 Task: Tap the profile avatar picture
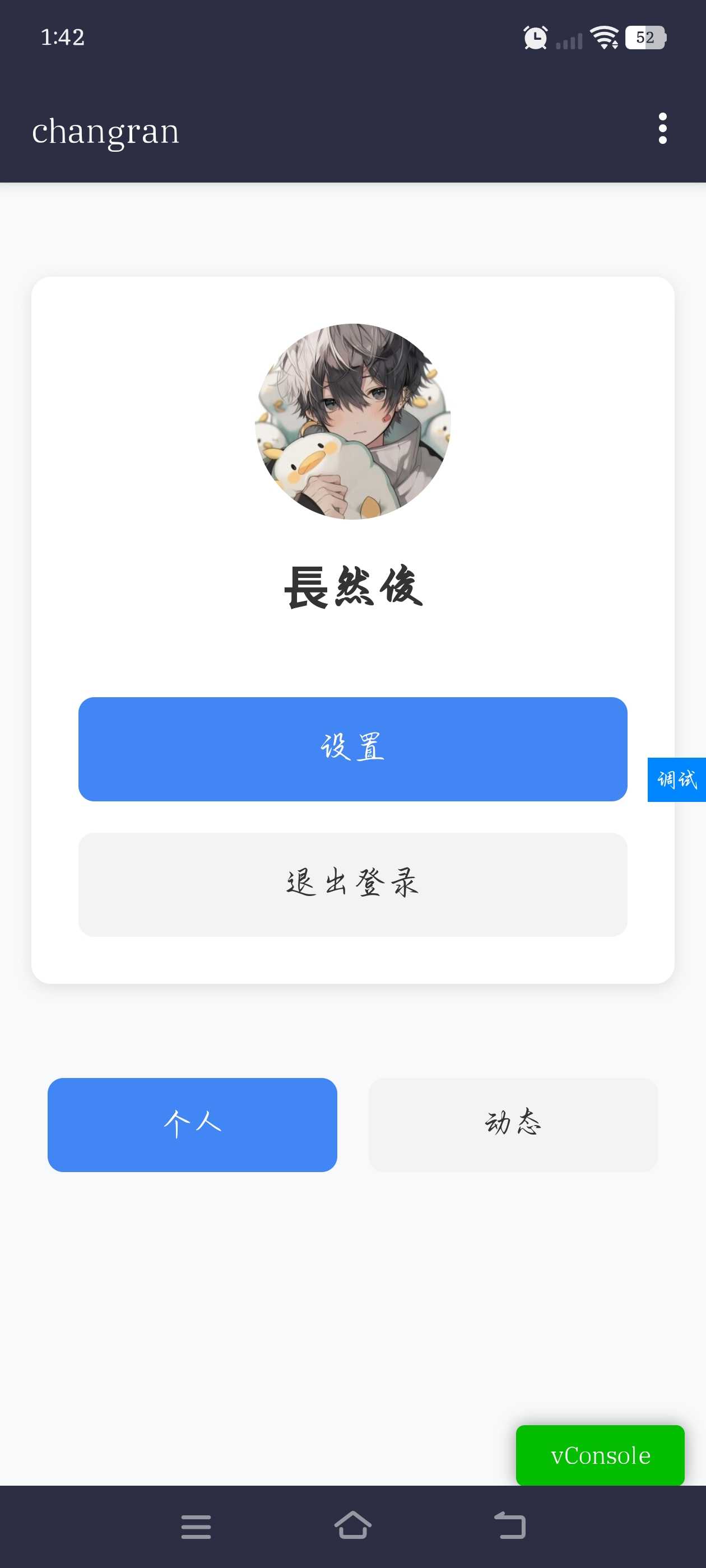[x=352, y=421]
